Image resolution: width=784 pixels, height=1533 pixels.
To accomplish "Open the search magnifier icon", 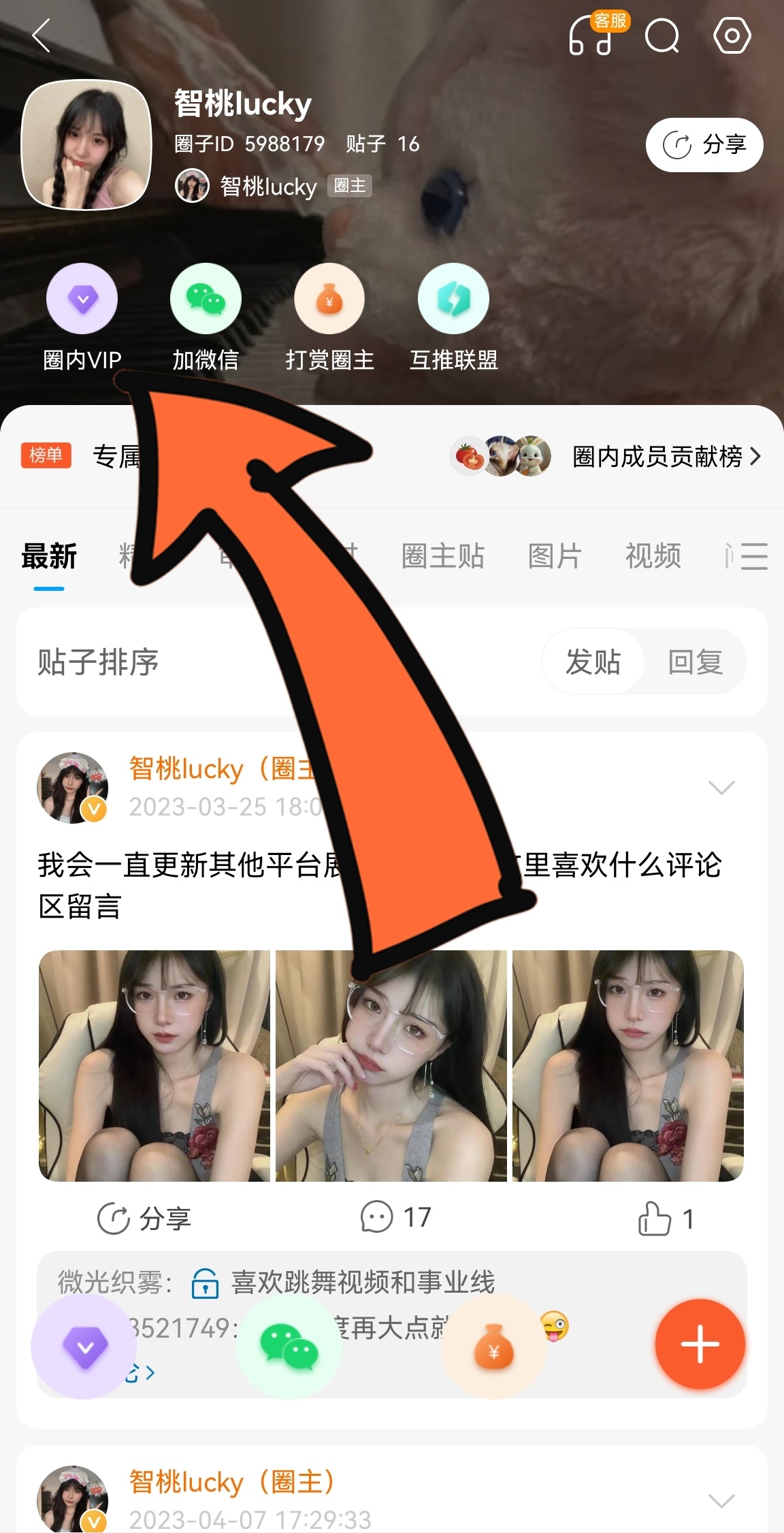I will click(x=662, y=35).
